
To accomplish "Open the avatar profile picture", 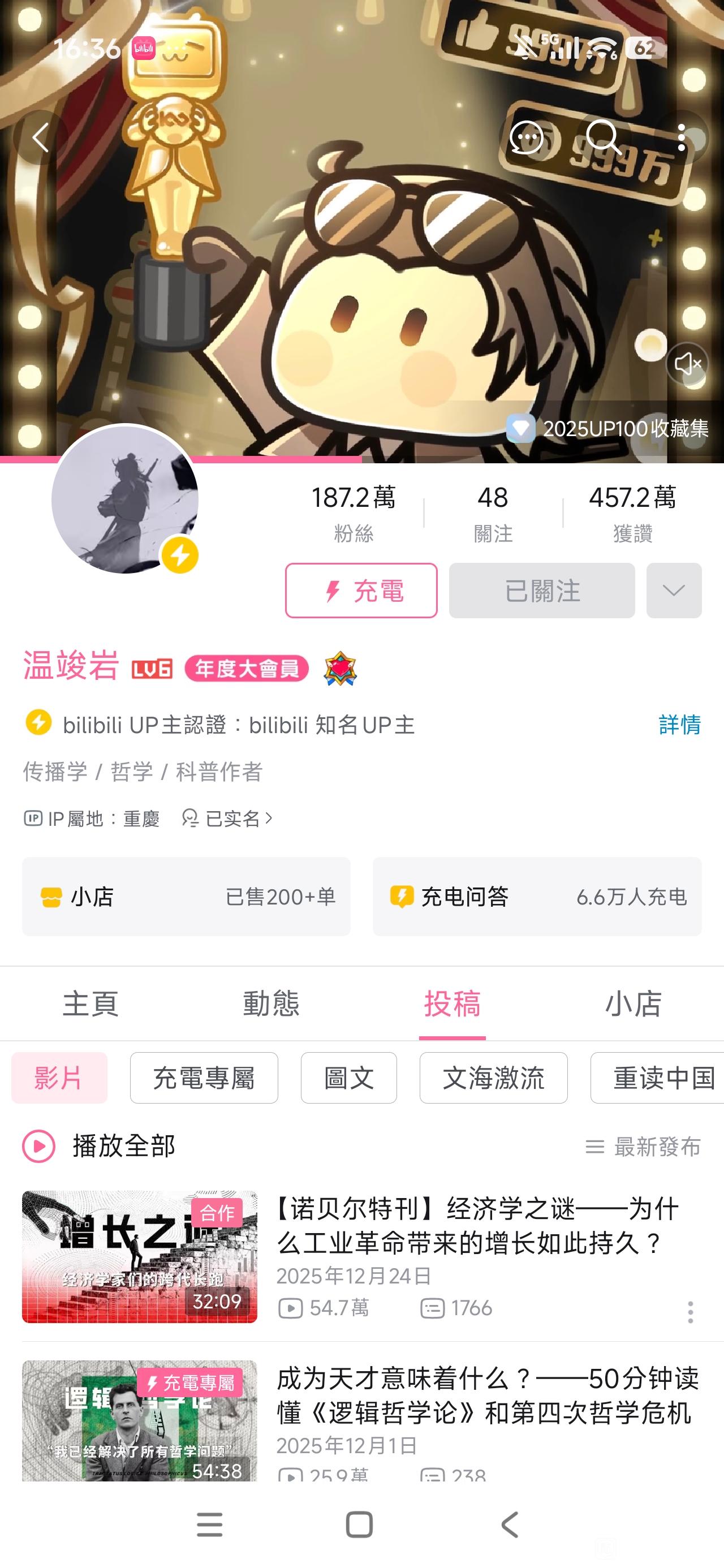I will 125,499.
